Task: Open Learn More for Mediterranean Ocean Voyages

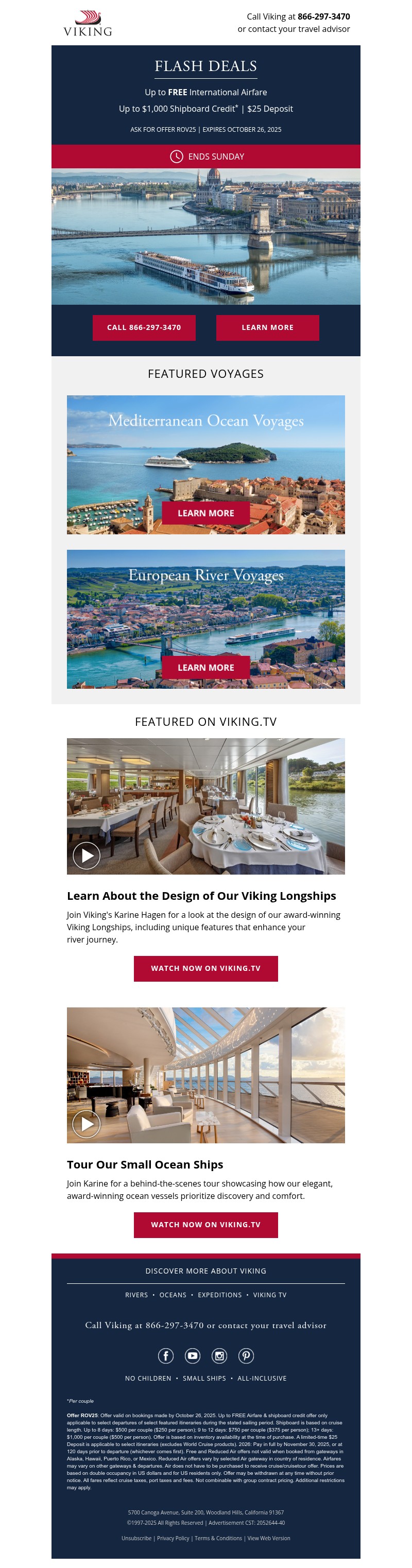Action: [x=205, y=513]
